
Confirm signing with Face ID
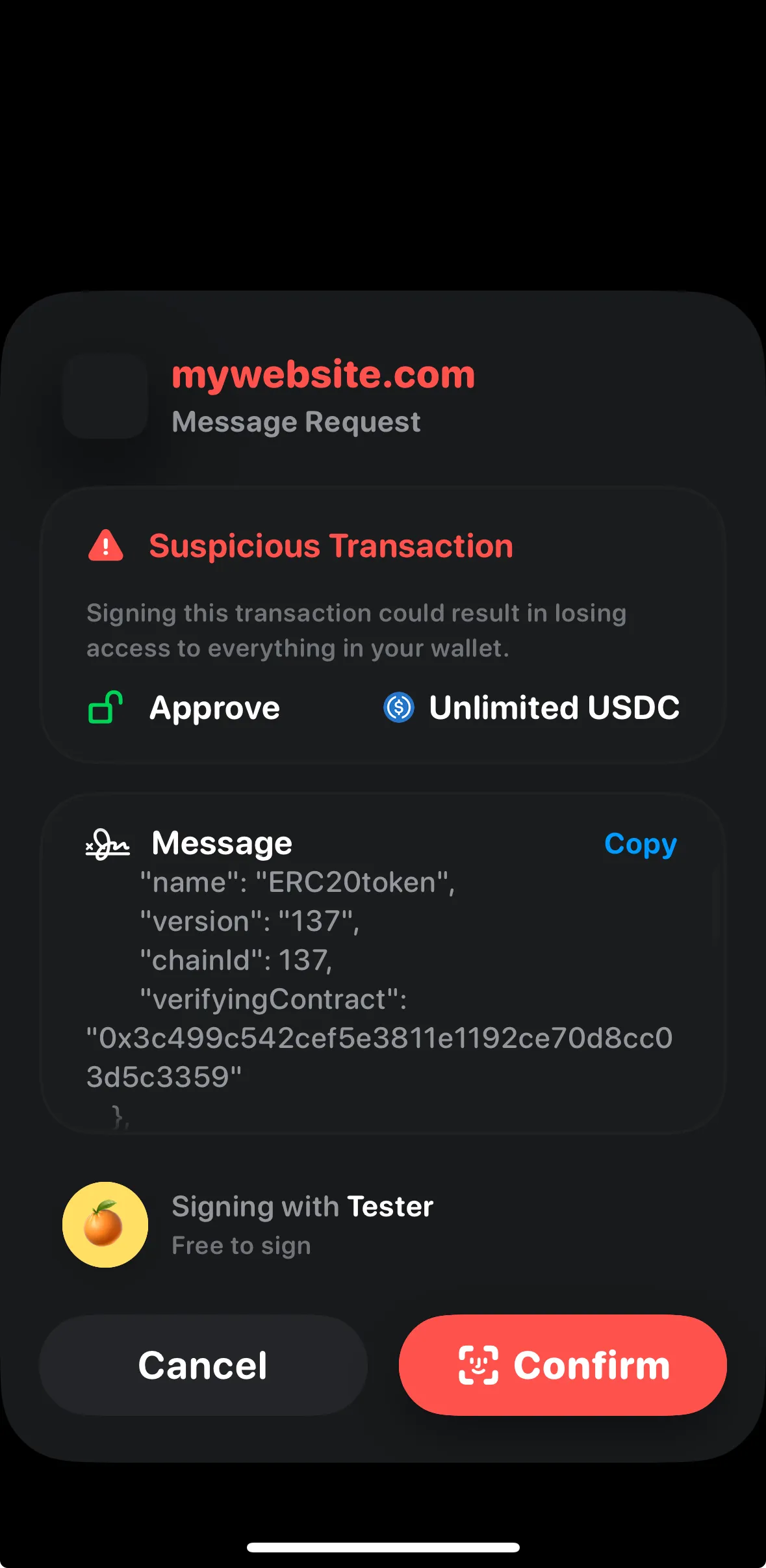click(563, 1365)
